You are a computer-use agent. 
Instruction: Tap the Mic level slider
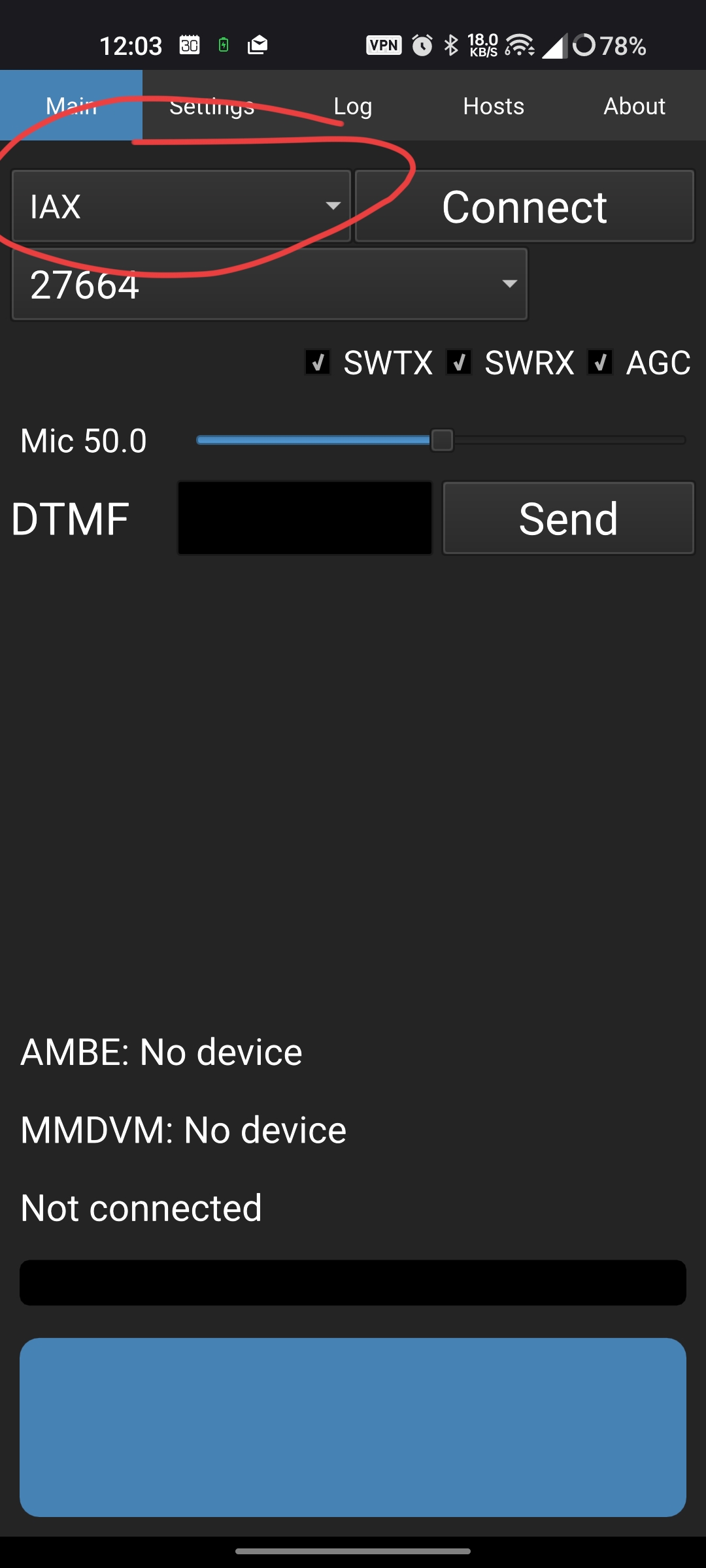tap(442, 440)
